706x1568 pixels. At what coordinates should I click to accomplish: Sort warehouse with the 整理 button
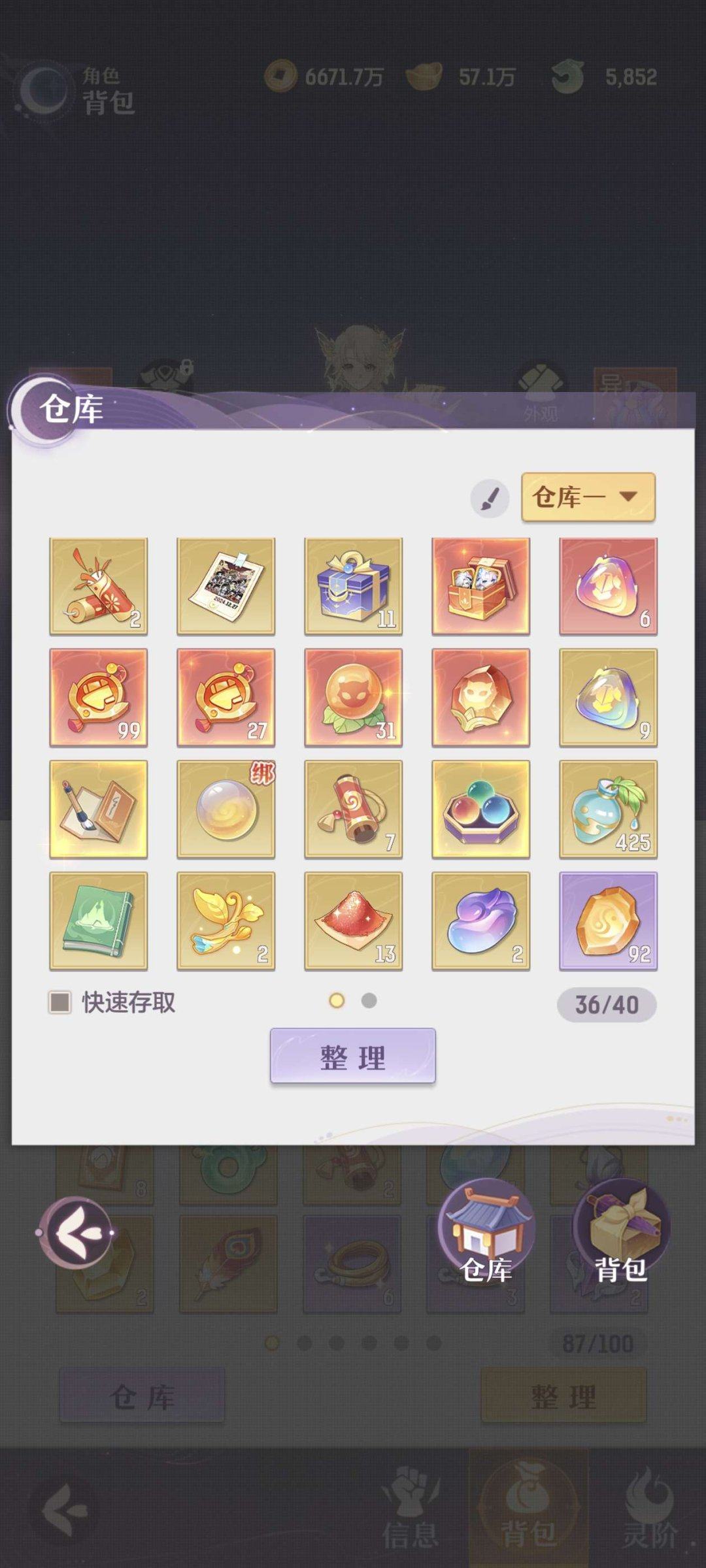[x=353, y=1056]
